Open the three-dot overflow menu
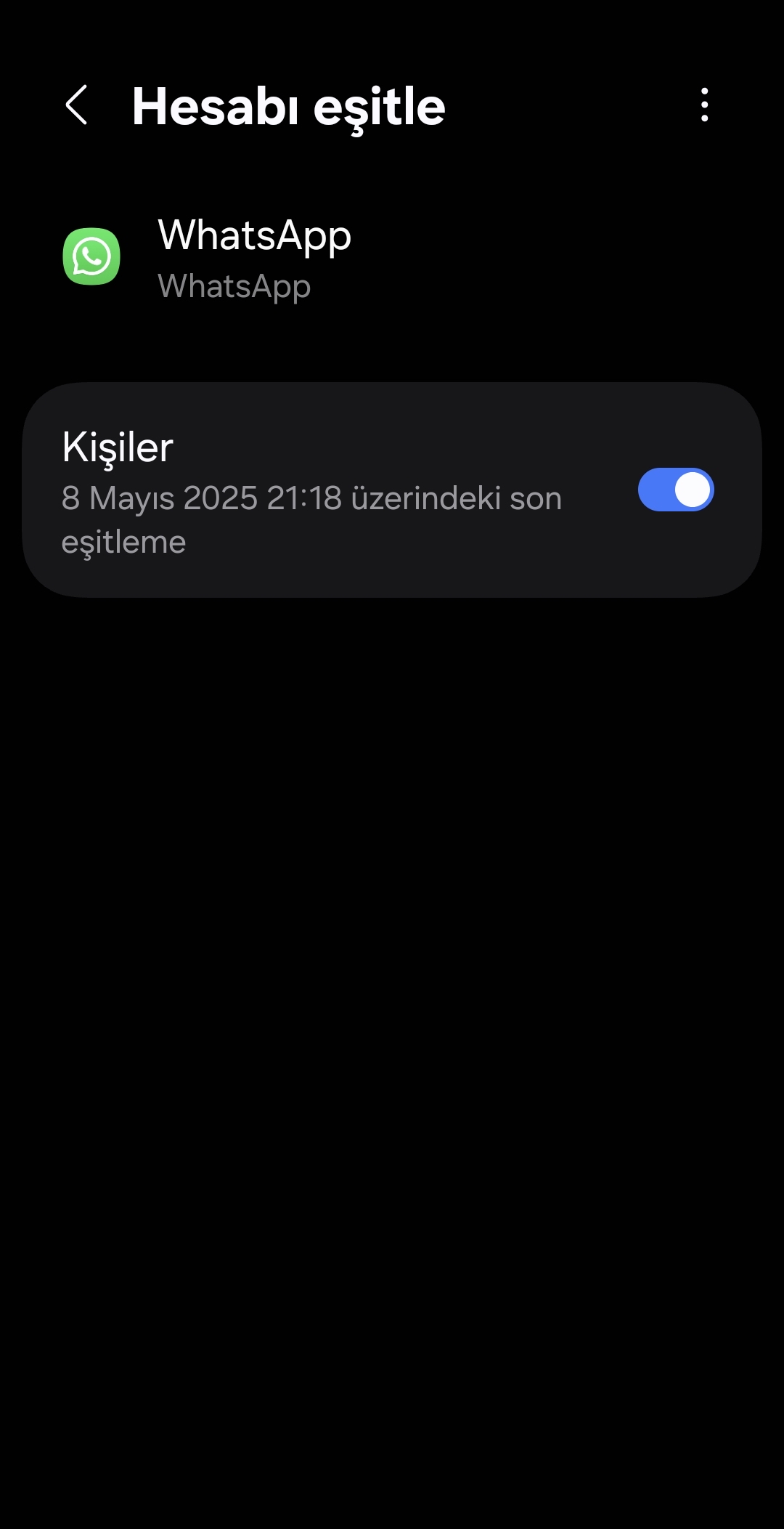This screenshot has width=784, height=1529. (704, 105)
